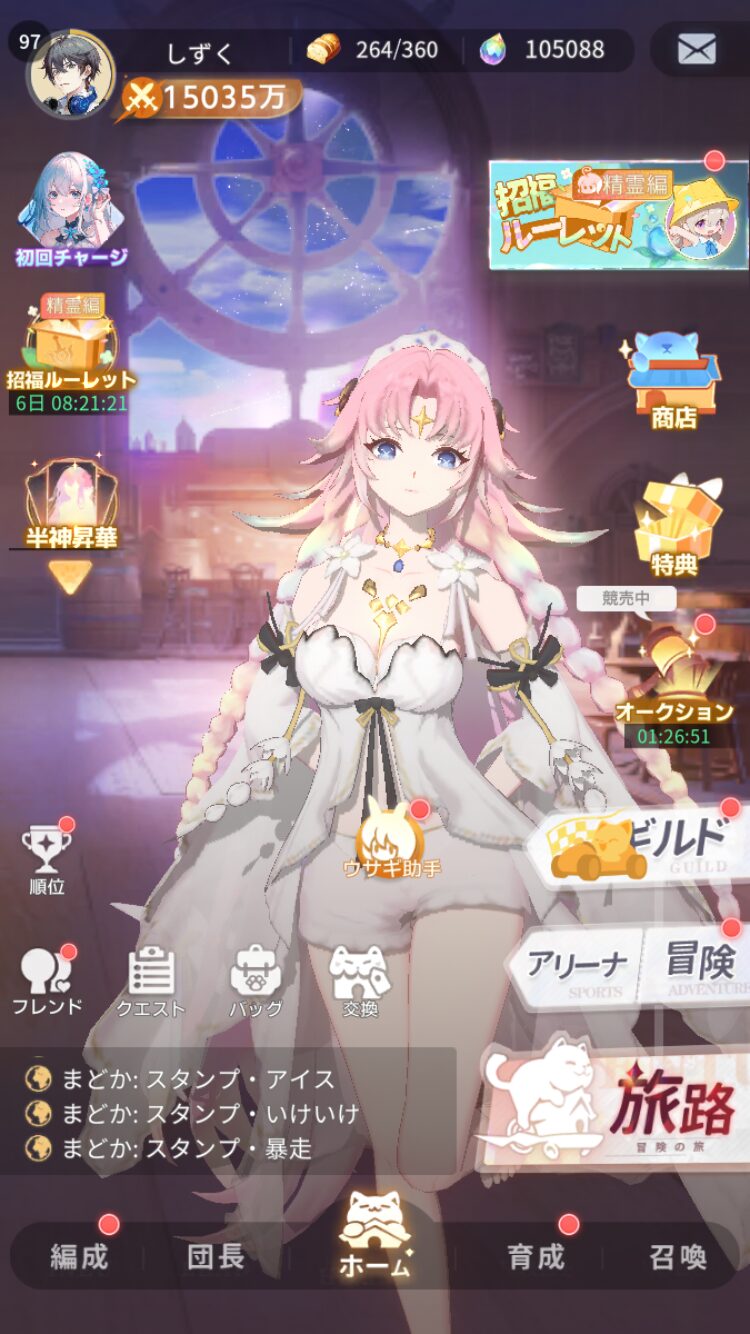Open the クエスト quest list
Viewport: 750px width, 1334px height.
(151, 982)
